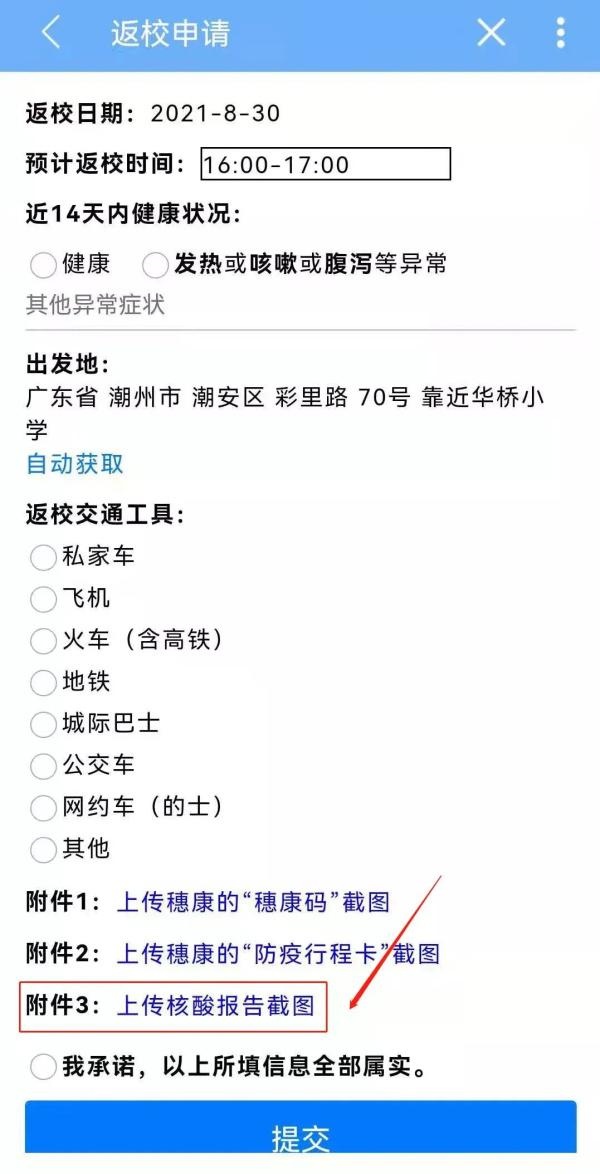Close the 返校申请 page
The width and height of the screenshot is (600, 1174).
tap(491, 33)
